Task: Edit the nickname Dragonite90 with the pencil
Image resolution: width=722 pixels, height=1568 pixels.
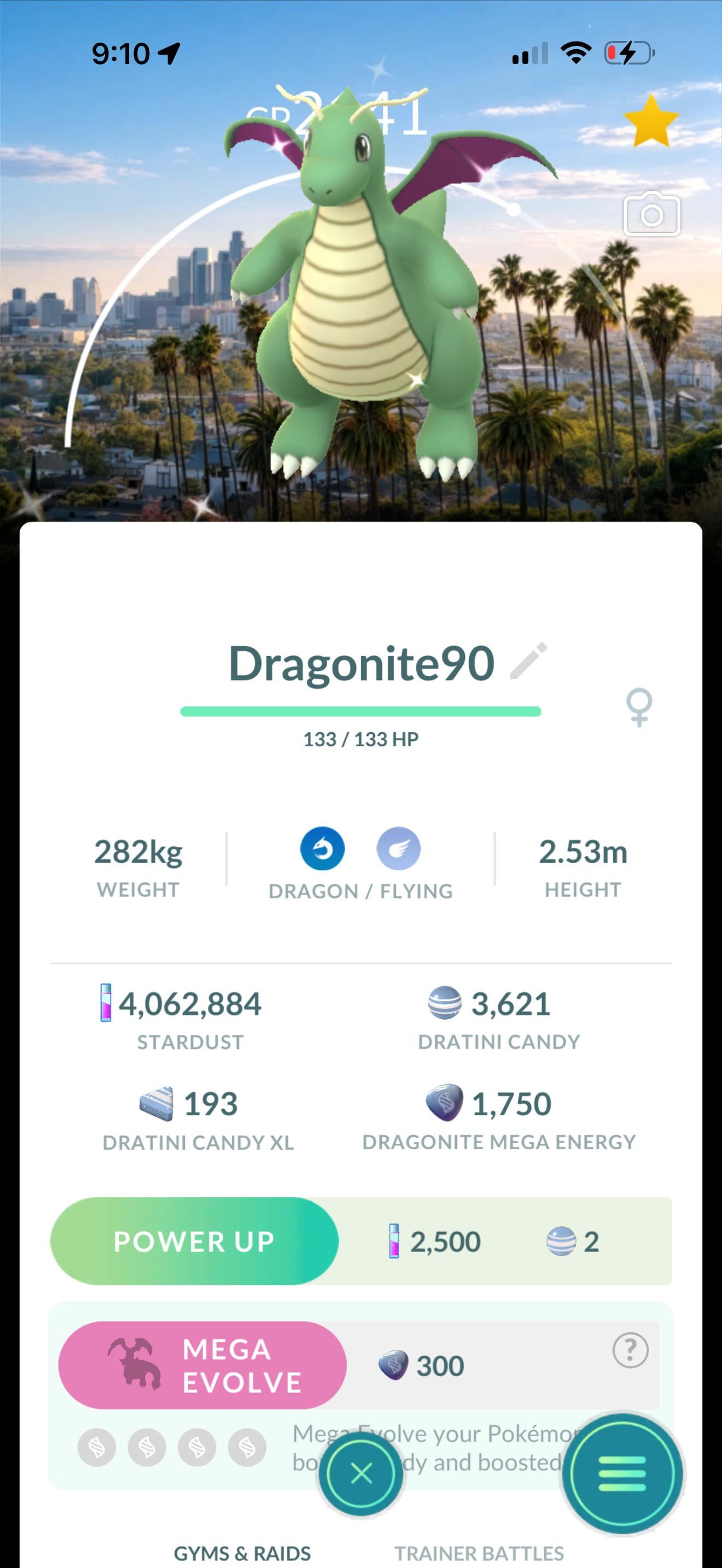Action: 528,661
